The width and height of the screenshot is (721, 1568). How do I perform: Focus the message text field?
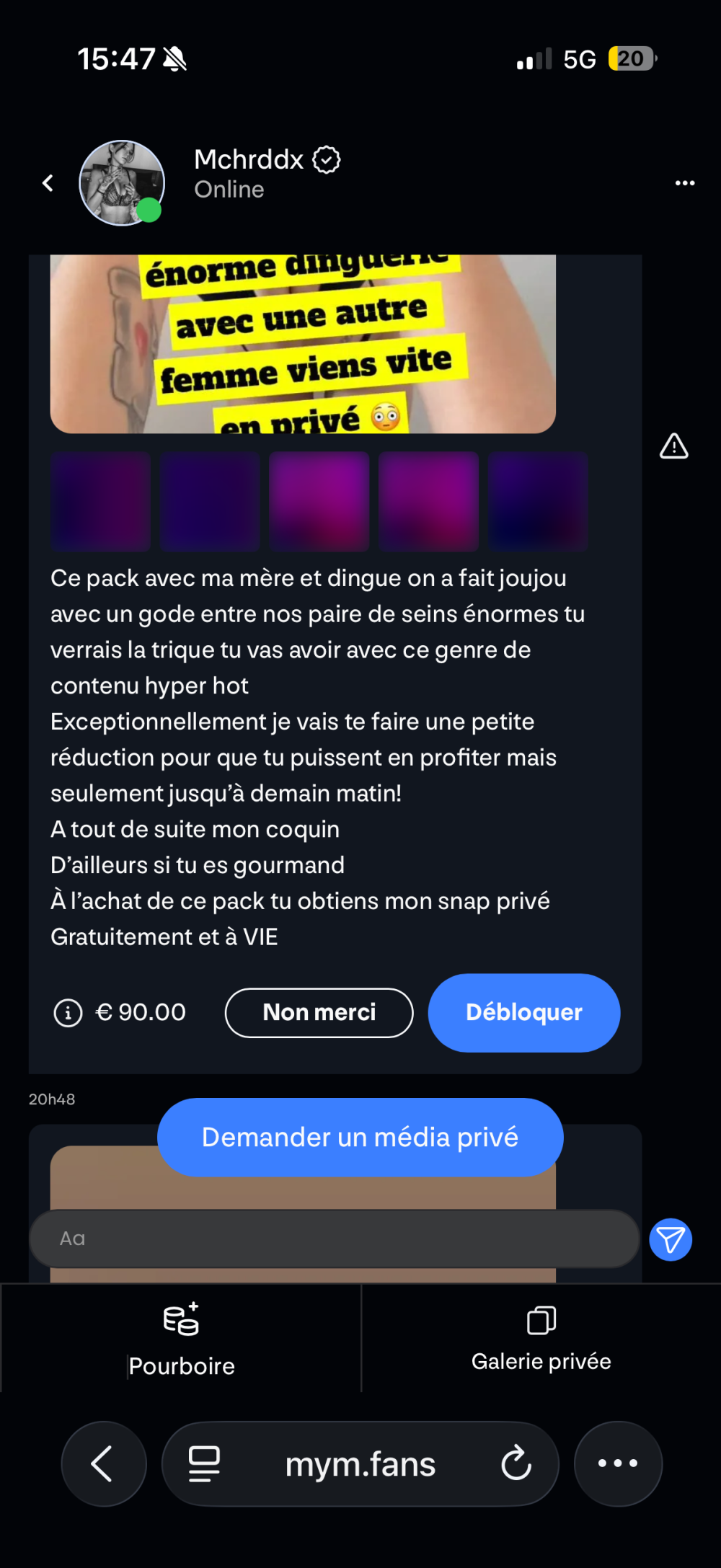[333, 1239]
